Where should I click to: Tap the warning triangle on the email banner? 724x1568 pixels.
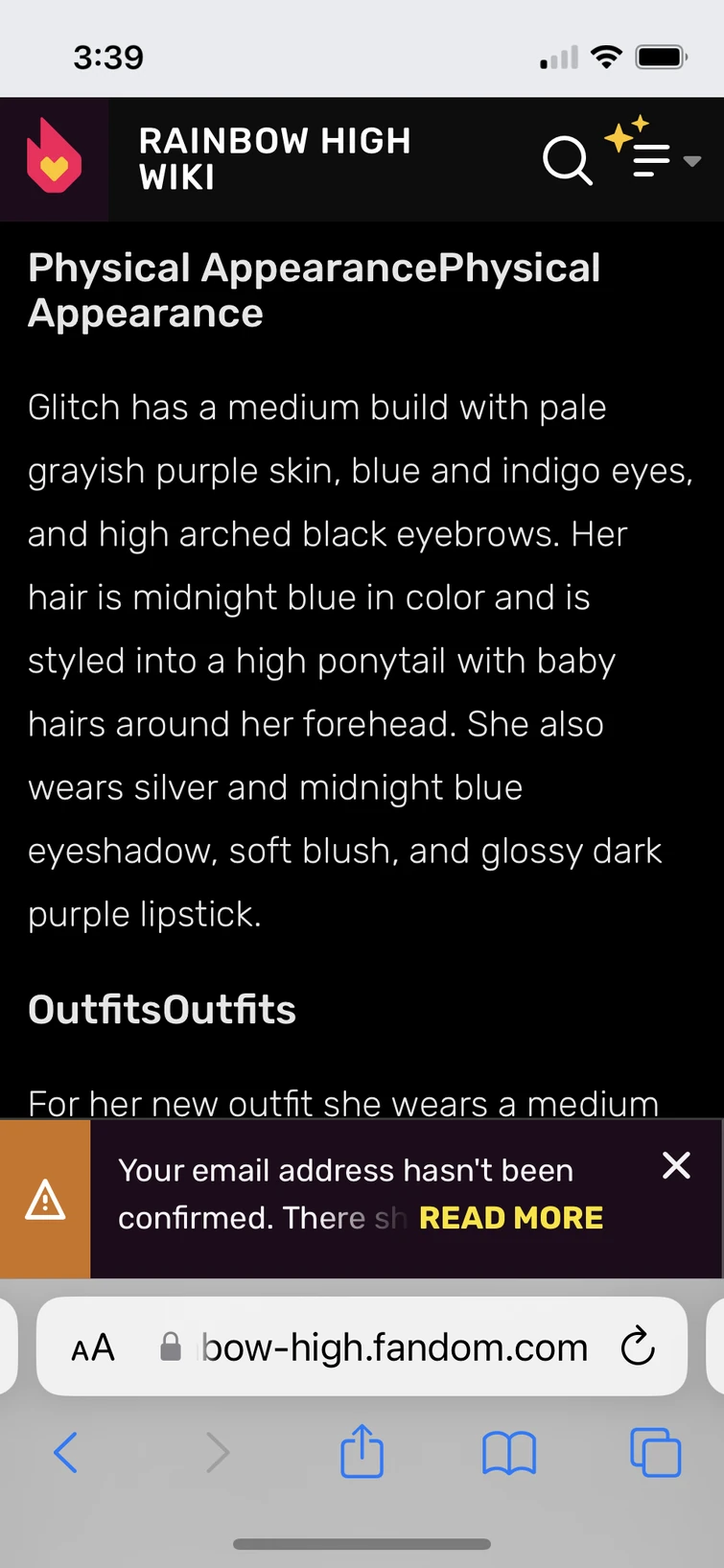pos(44,1199)
